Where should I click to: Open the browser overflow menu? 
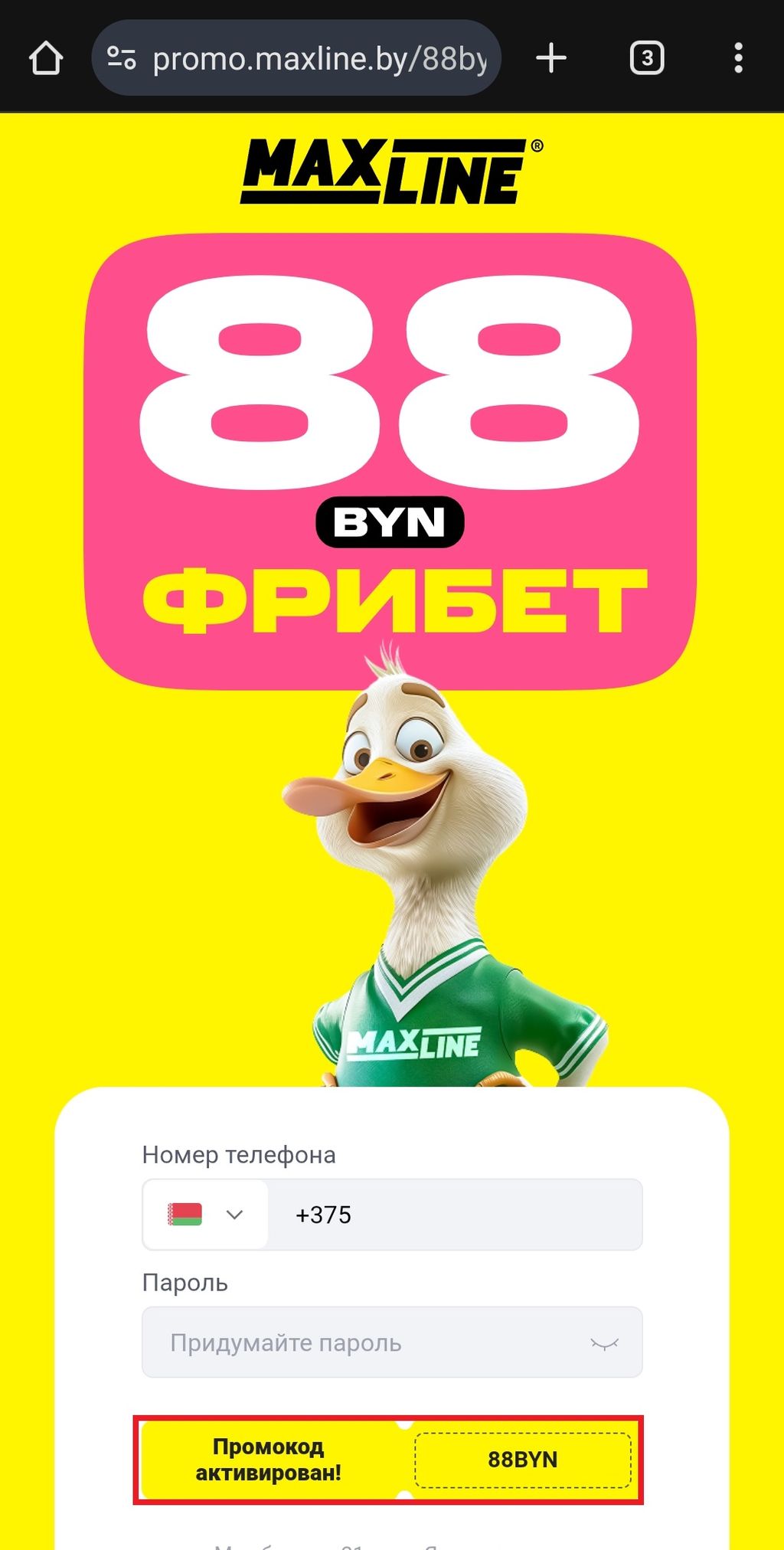[738, 58]
